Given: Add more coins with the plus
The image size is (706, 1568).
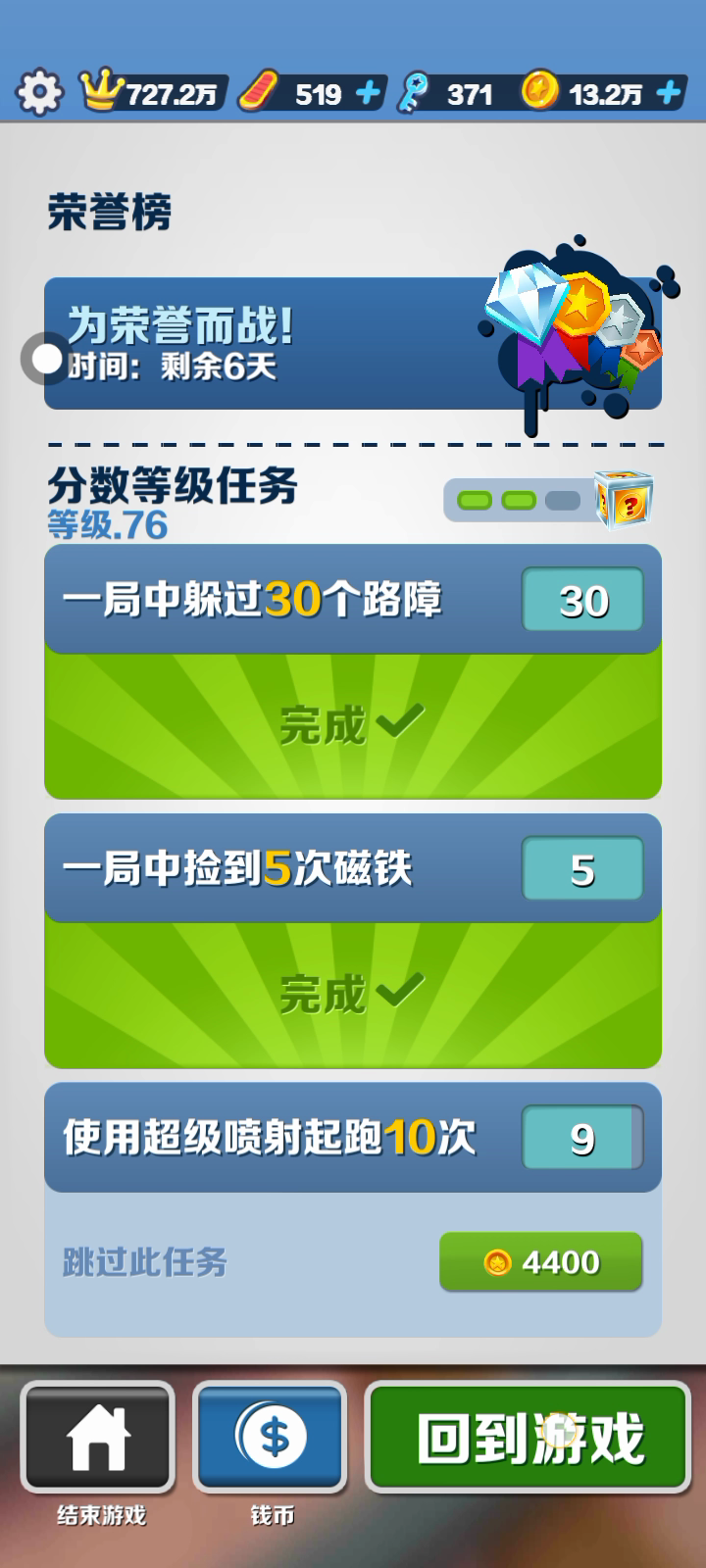Looking at the screenshot, I should click(669, 93).
